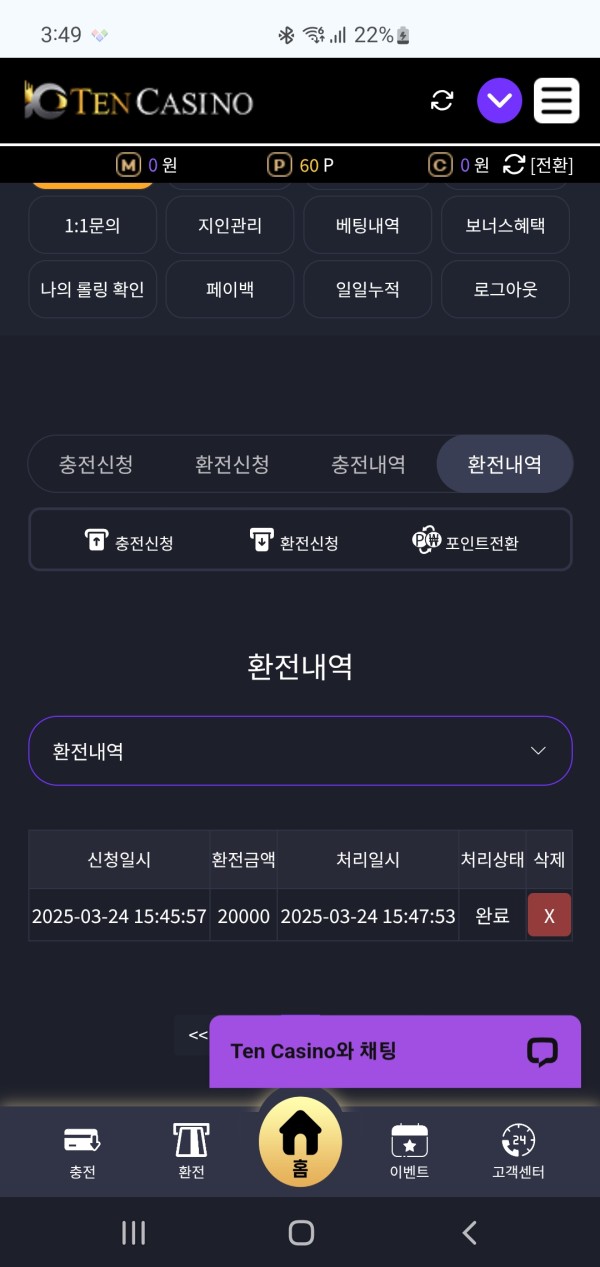
Task: Tap 로그아웃 to log out
Action: tap(505, 289)
